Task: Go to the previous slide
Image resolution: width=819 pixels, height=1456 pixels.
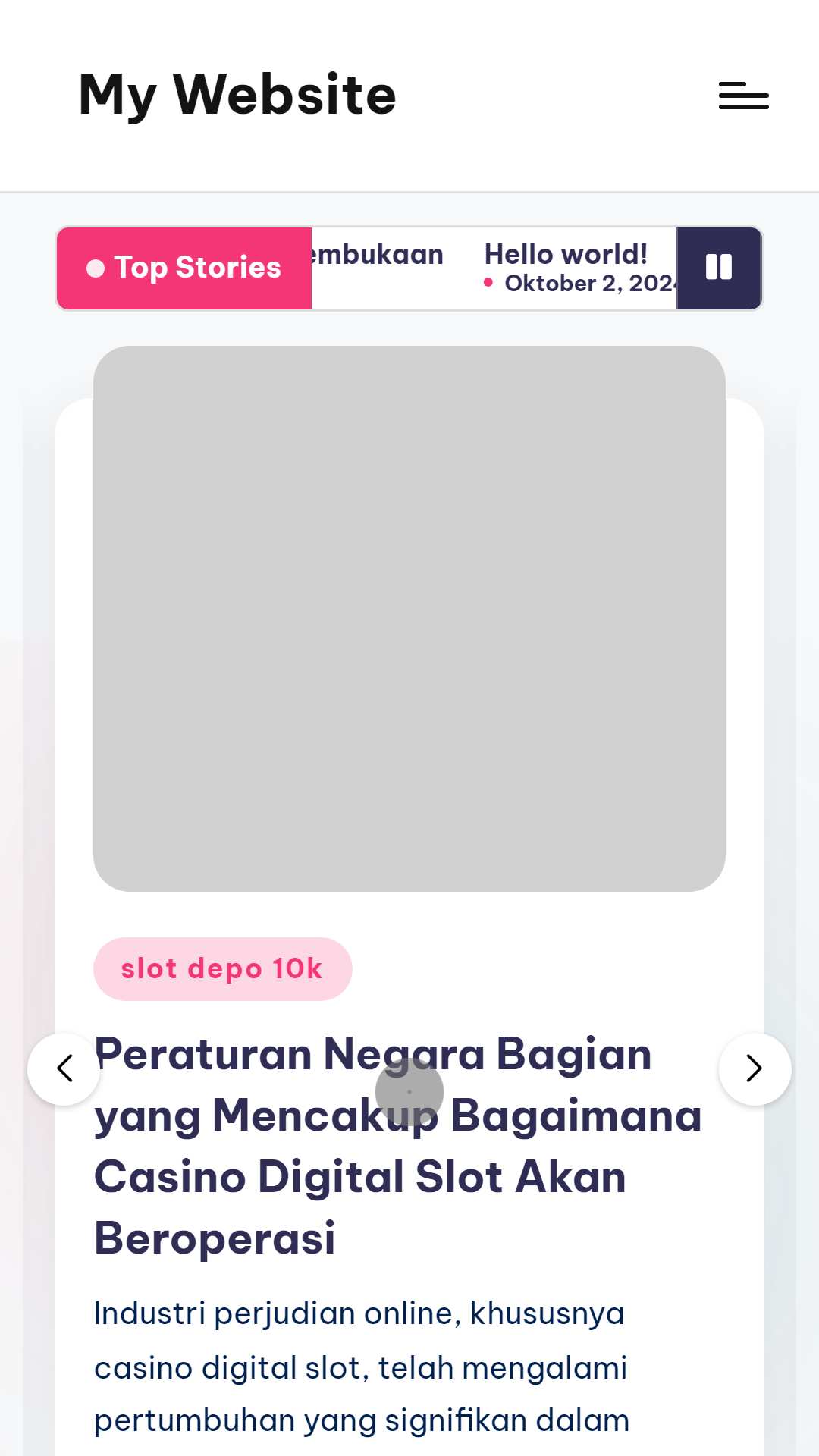Action: 64,1068
